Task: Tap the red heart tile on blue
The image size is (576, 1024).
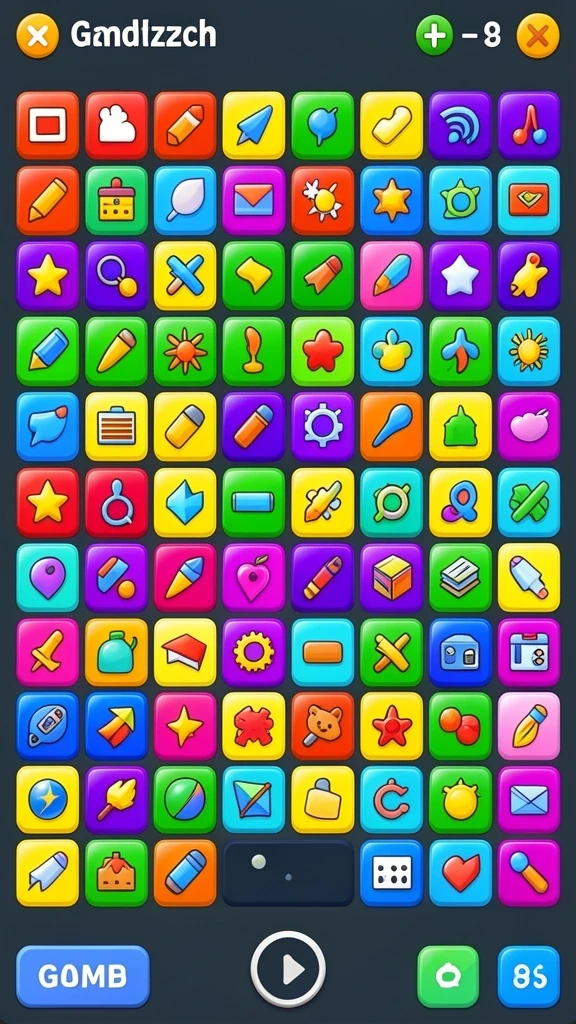Action: coord(460,873)
